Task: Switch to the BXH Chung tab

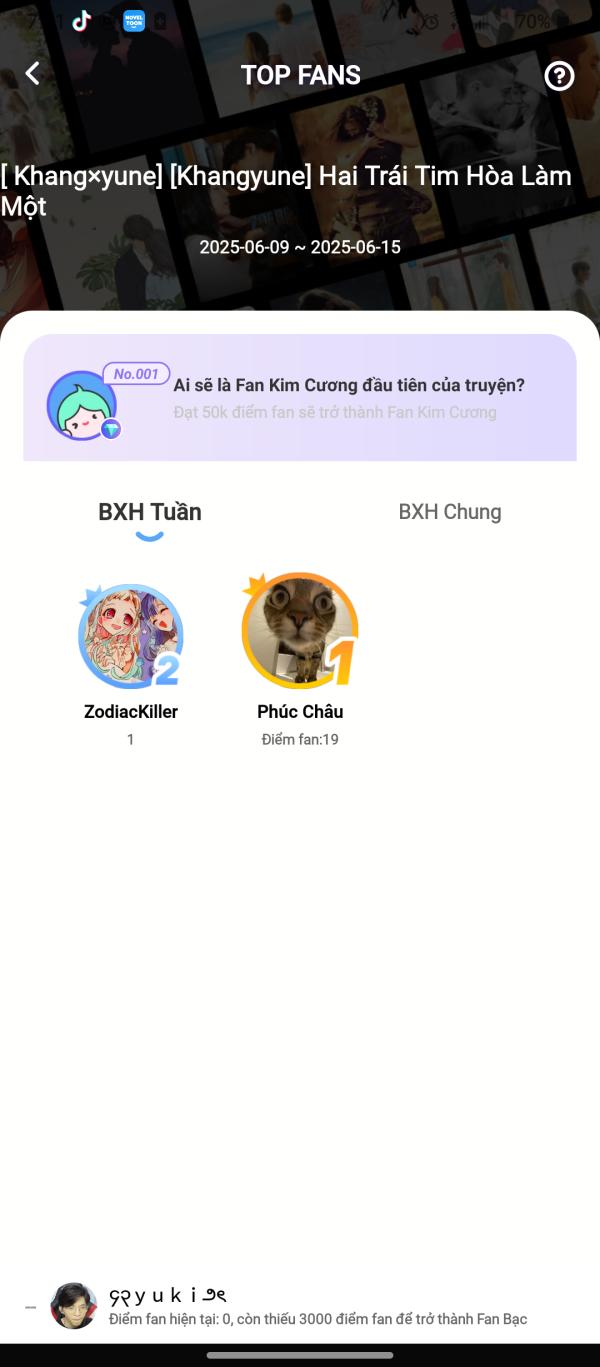Action: point(450,512)
